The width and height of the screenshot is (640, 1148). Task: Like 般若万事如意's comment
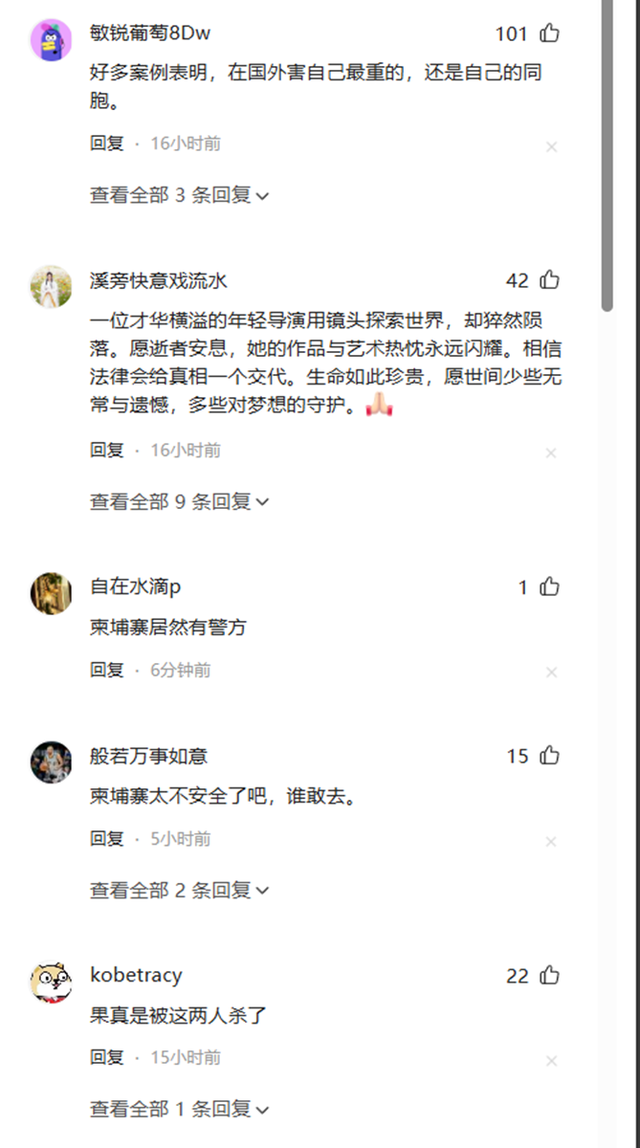[x=549, y=757]
